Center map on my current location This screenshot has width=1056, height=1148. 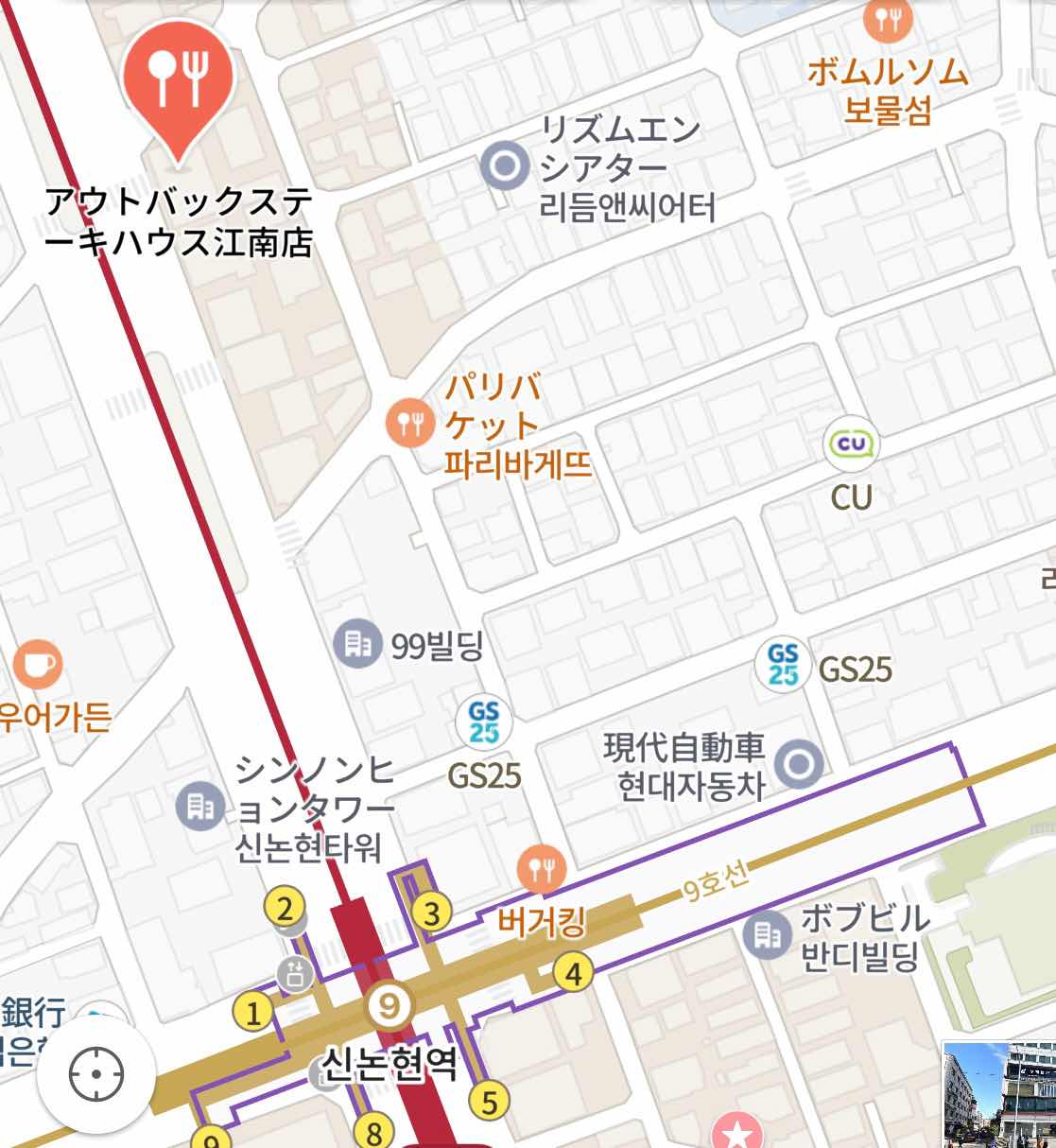pyautogui.click(x=96, y=1075)
